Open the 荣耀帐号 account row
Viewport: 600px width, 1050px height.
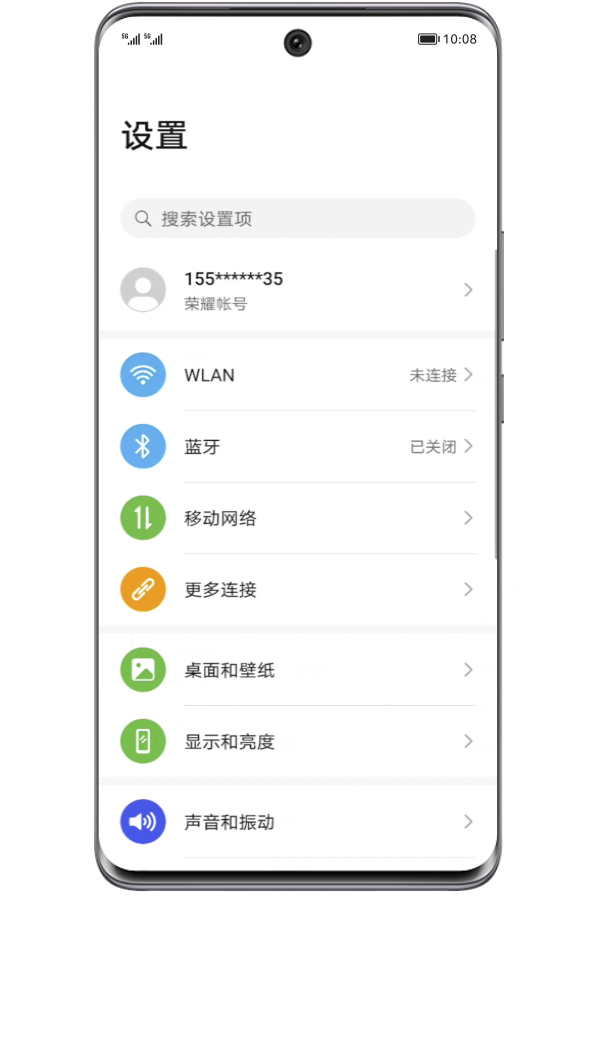[297, 290]
